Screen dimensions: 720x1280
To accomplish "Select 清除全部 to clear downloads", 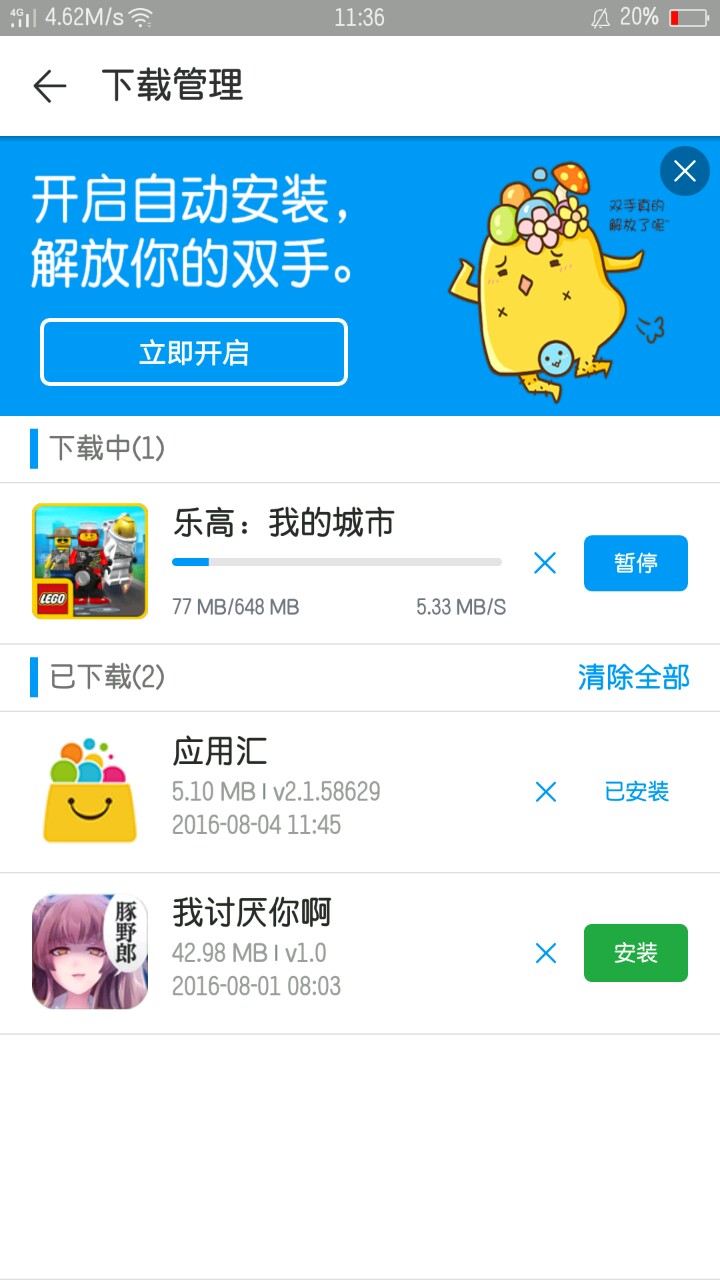I will (633, 677).
